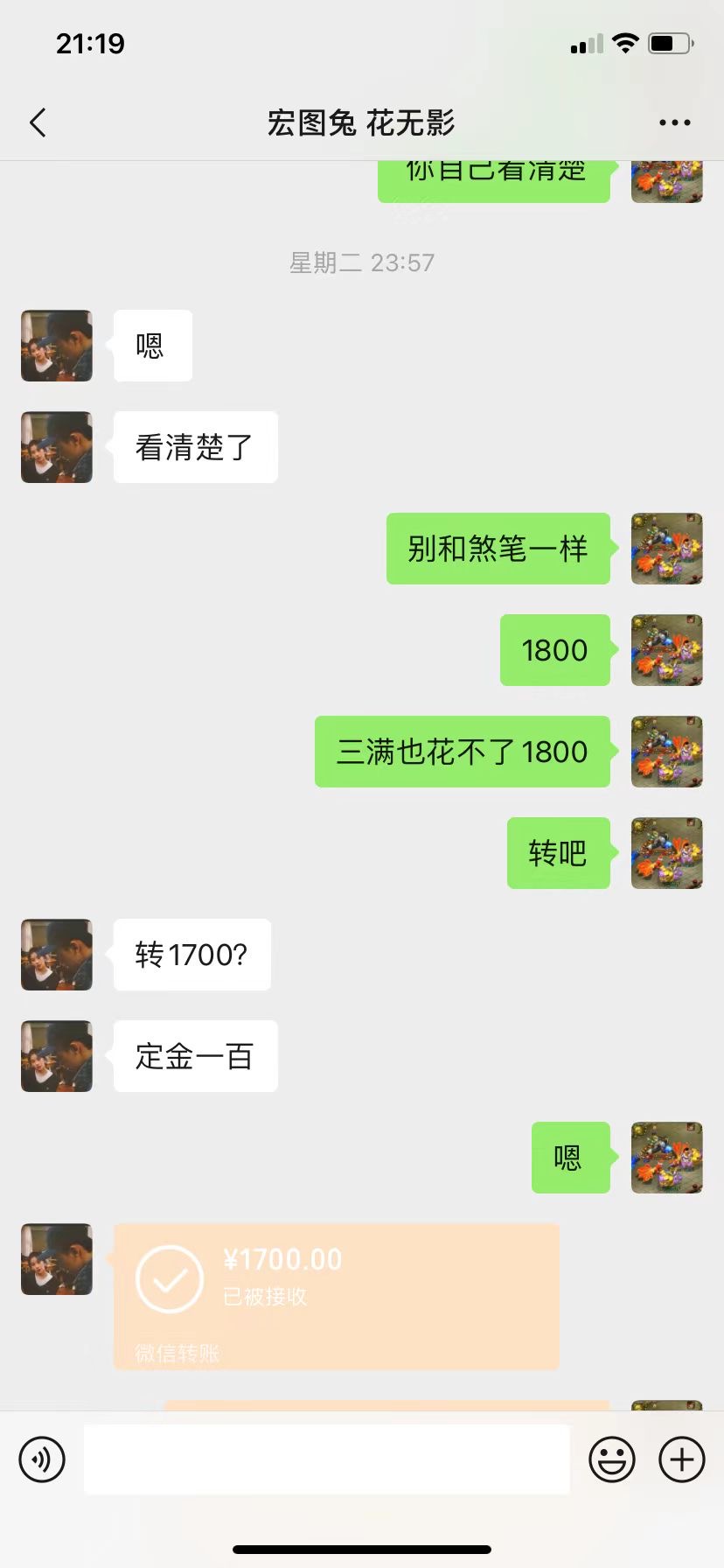This screenshot has width=724, height=1568.
Task: Open the ¥1700.00 WeChat transfer card
Action: (336, 1295)
